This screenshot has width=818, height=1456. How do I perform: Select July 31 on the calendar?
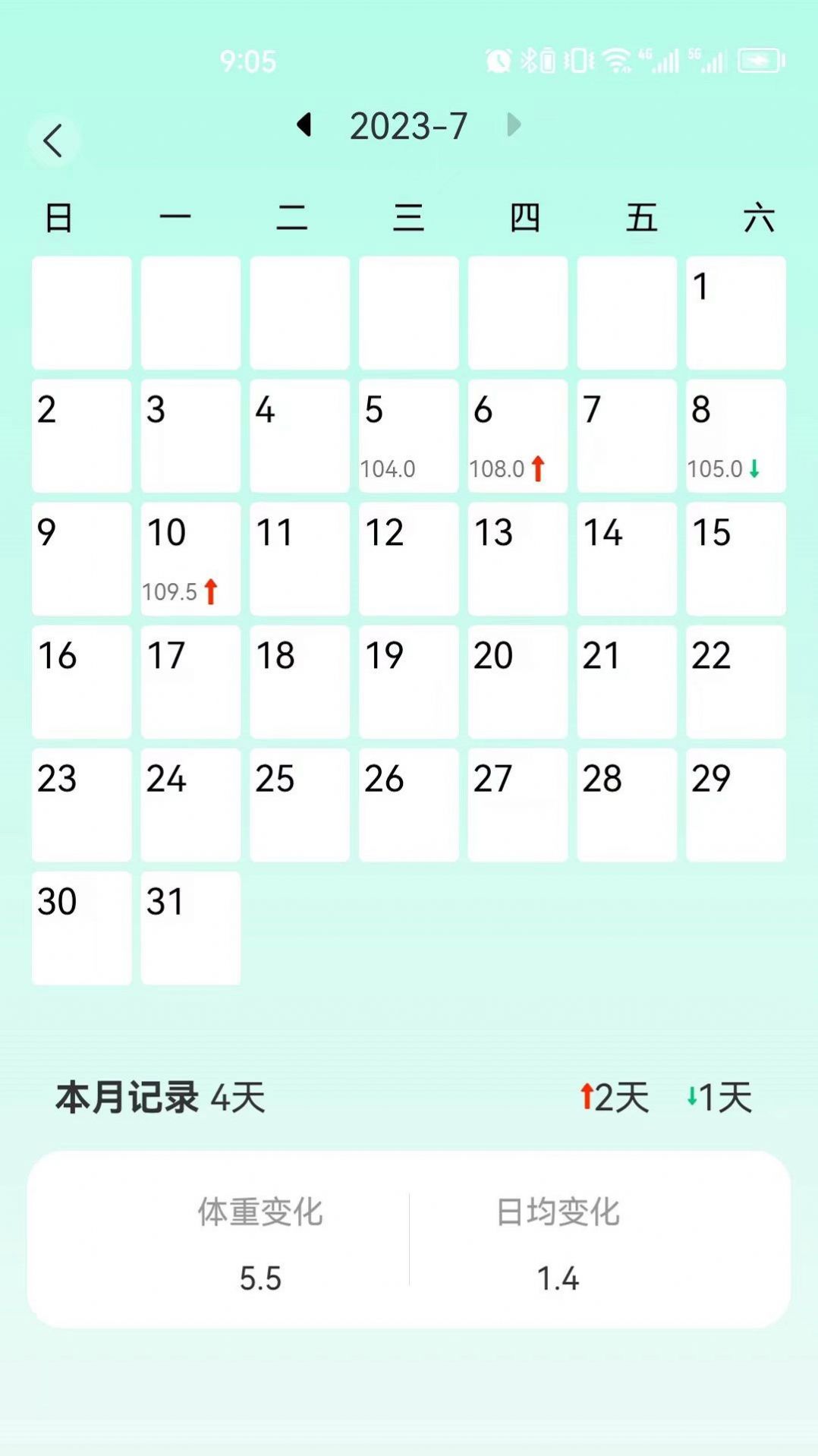point(190,928)
